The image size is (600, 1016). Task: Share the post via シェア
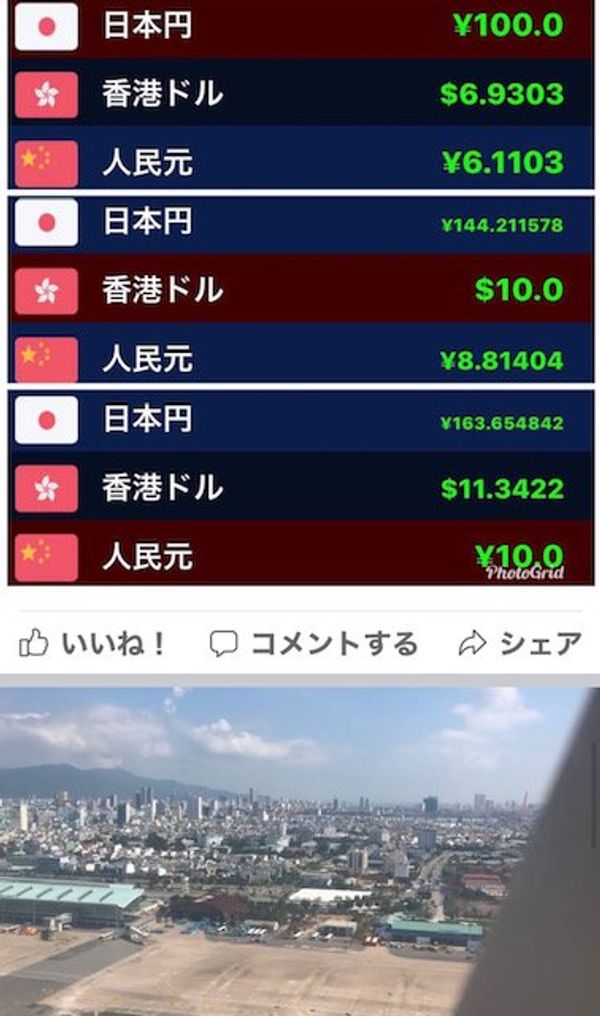coord(520,643)
